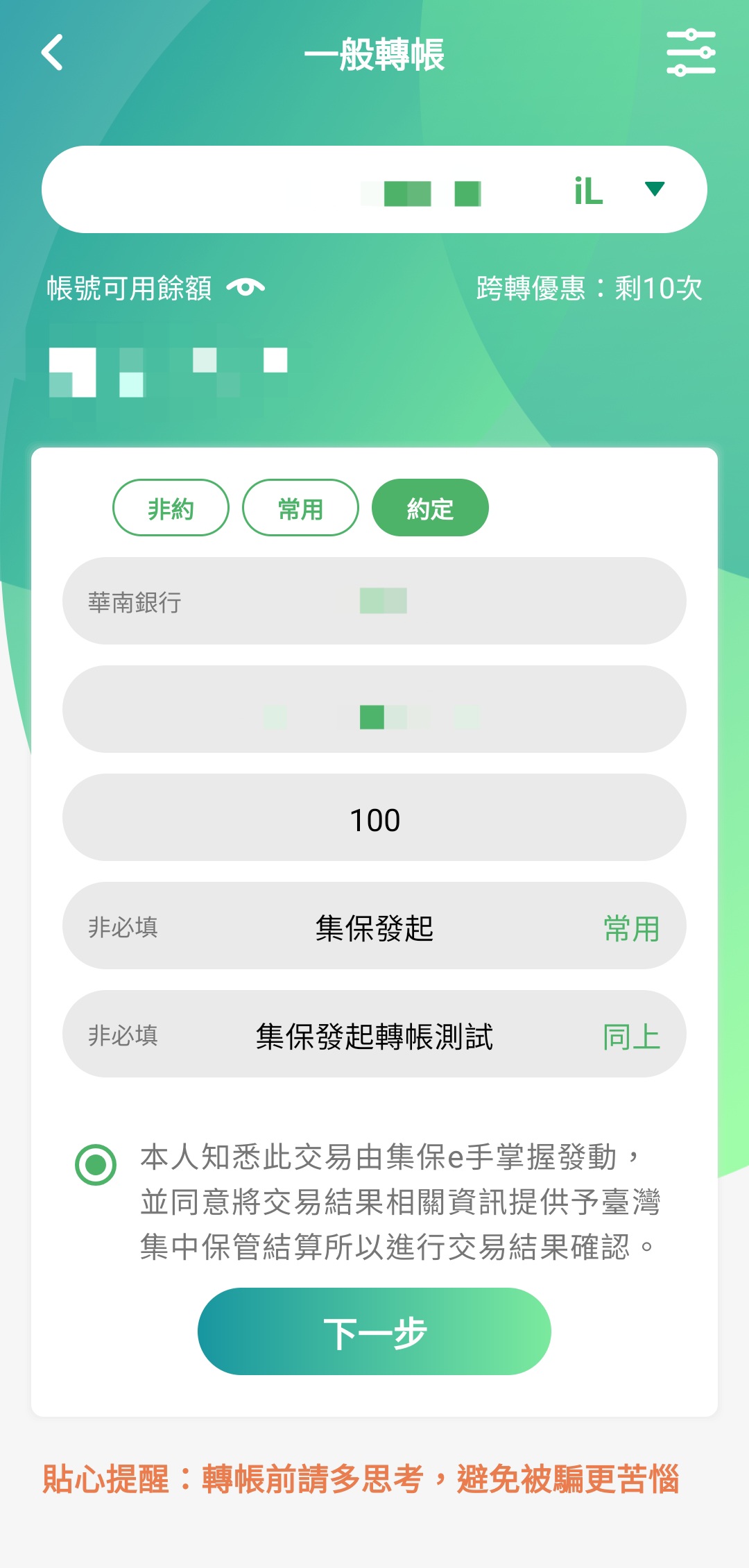This screenshot has height=1568, width=749.
Task: Tap the recipient account number field
Action: coord(374,709)
